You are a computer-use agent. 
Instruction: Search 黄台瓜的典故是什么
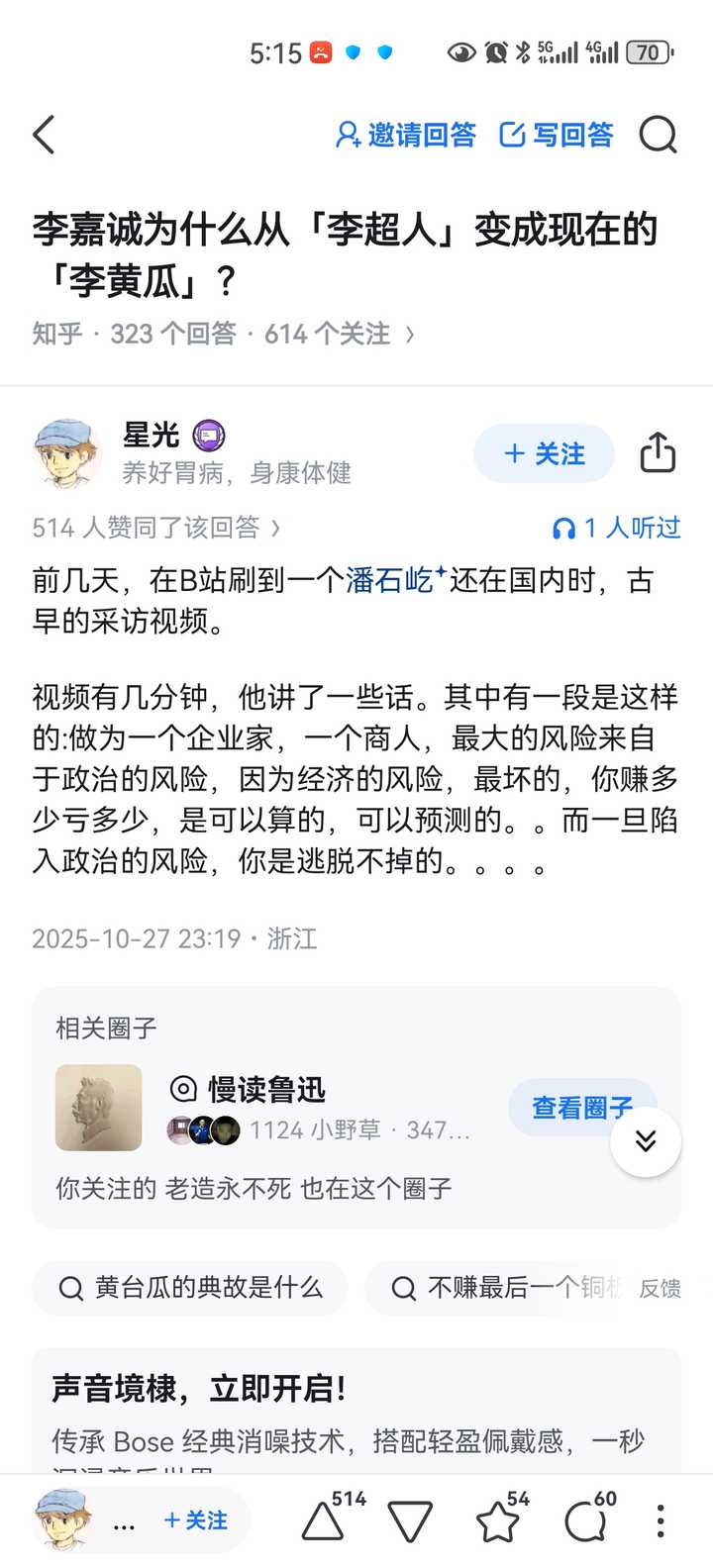click(x=190, y=1287)
